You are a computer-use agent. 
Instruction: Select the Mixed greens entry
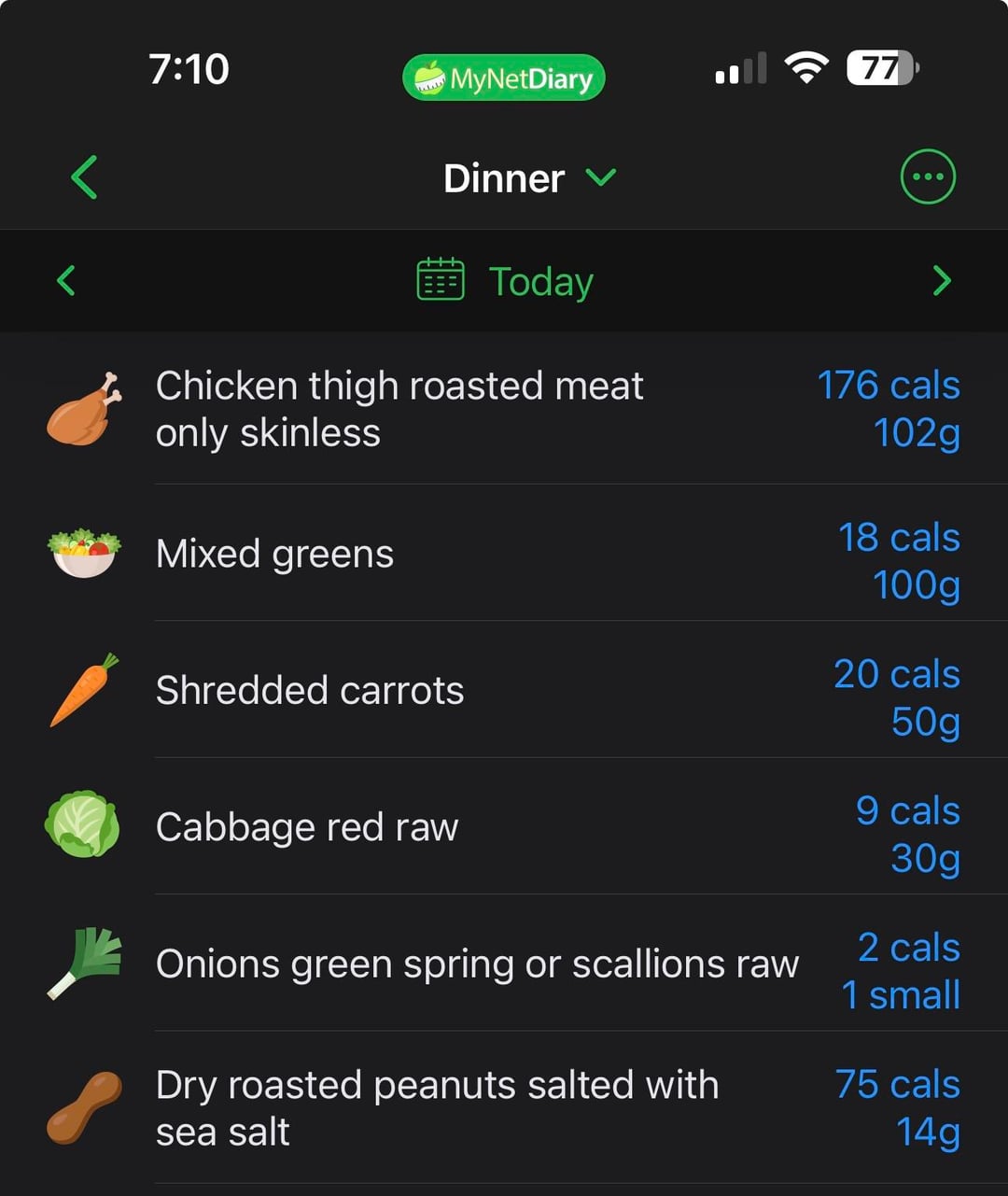[504, 554]
